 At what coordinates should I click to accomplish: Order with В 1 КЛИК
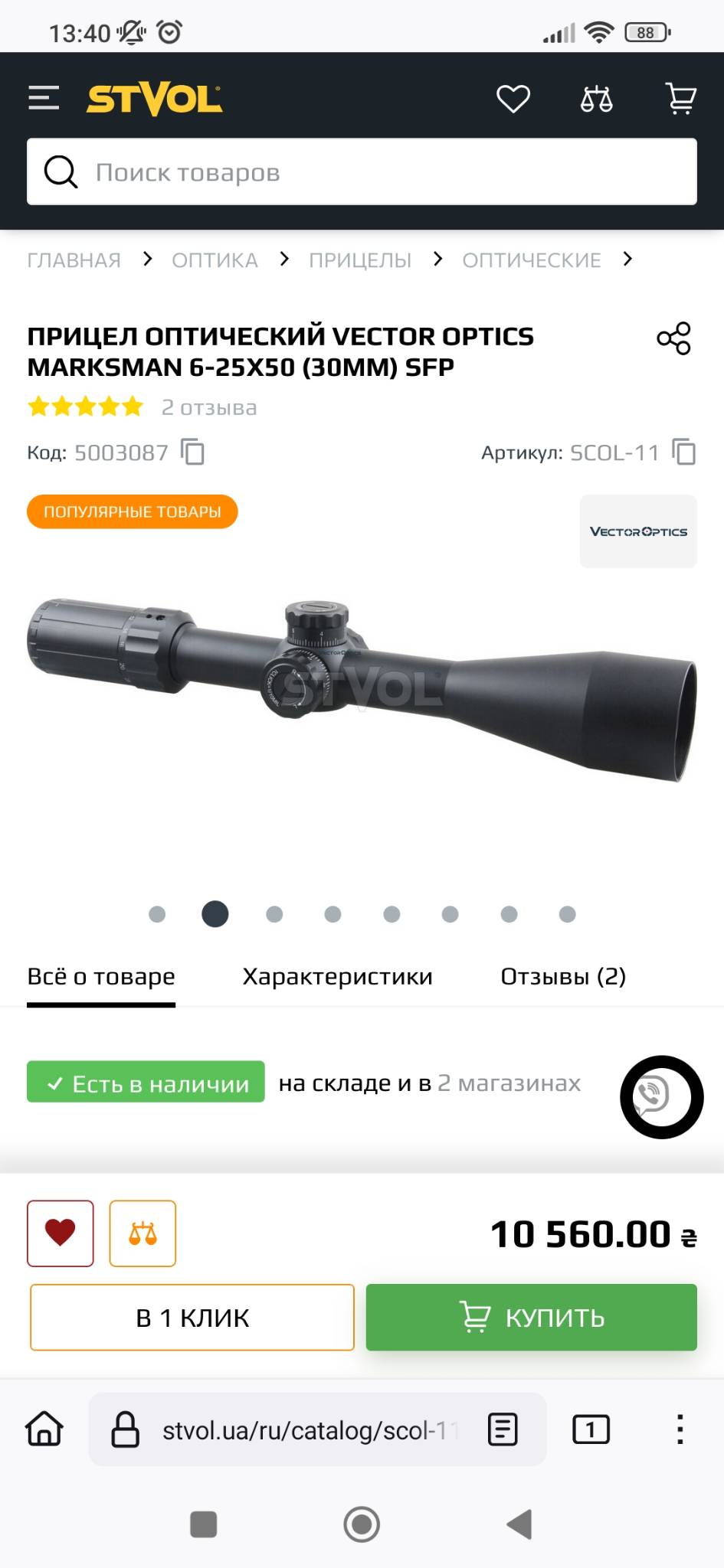(x=192, y=1317)
